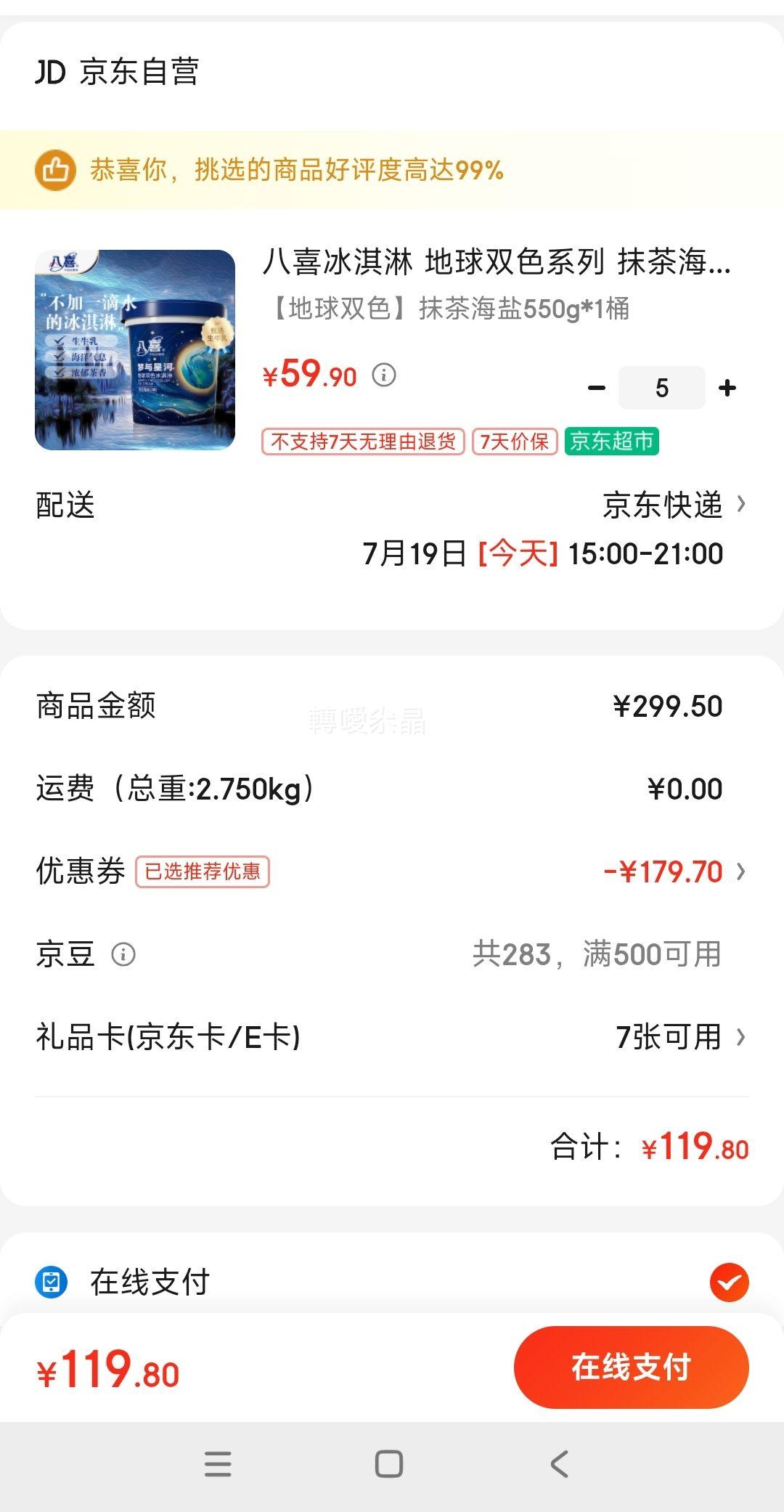Decrease ice cream quantity with minus button
The image size is (784, 1512).
597,388
